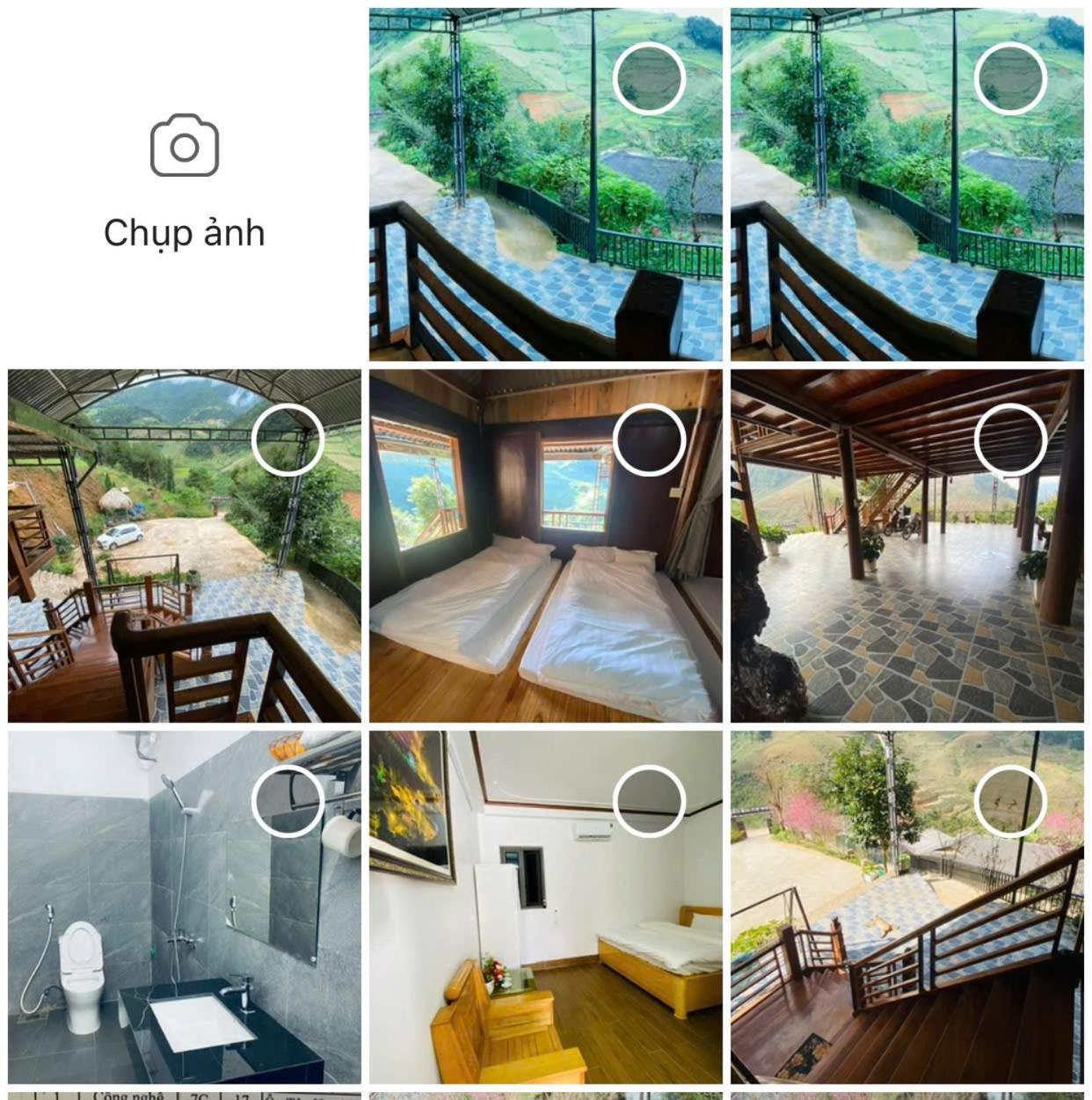
Task: Select the photo showing the white car
Action: (x=288, y=439)
